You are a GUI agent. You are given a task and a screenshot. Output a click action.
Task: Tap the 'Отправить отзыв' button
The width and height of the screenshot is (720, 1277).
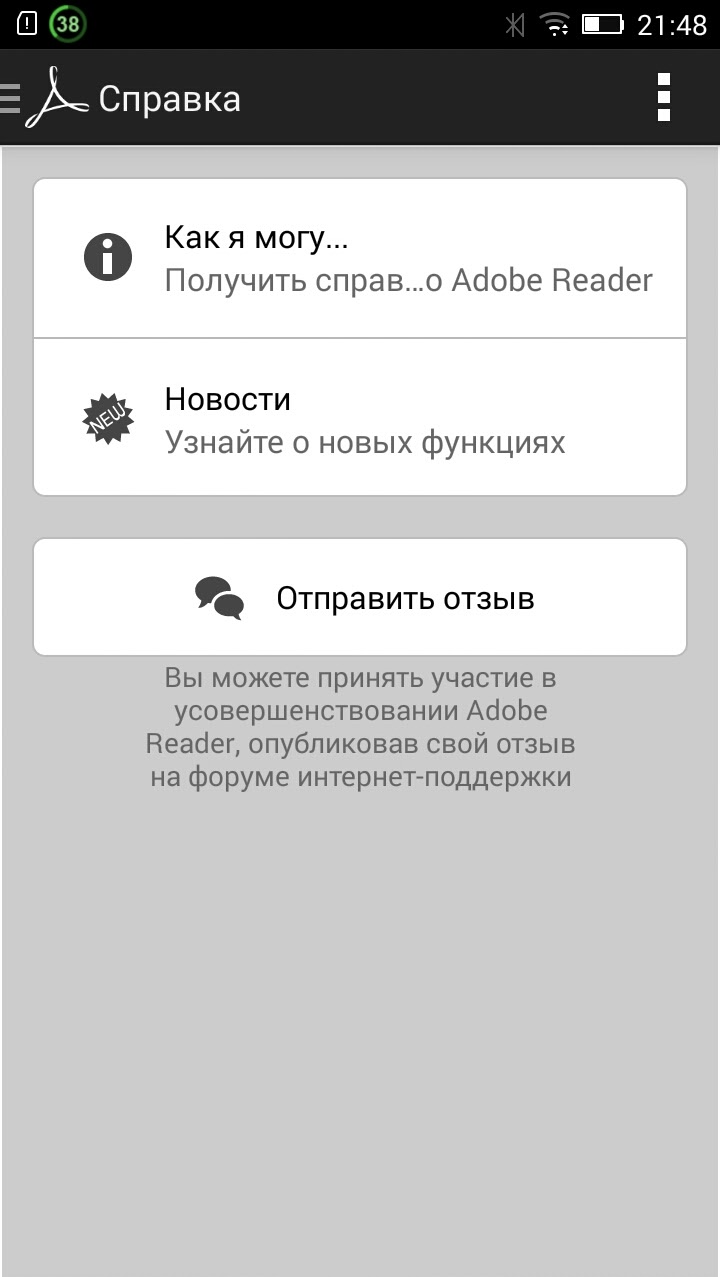[x=360, y=598]
